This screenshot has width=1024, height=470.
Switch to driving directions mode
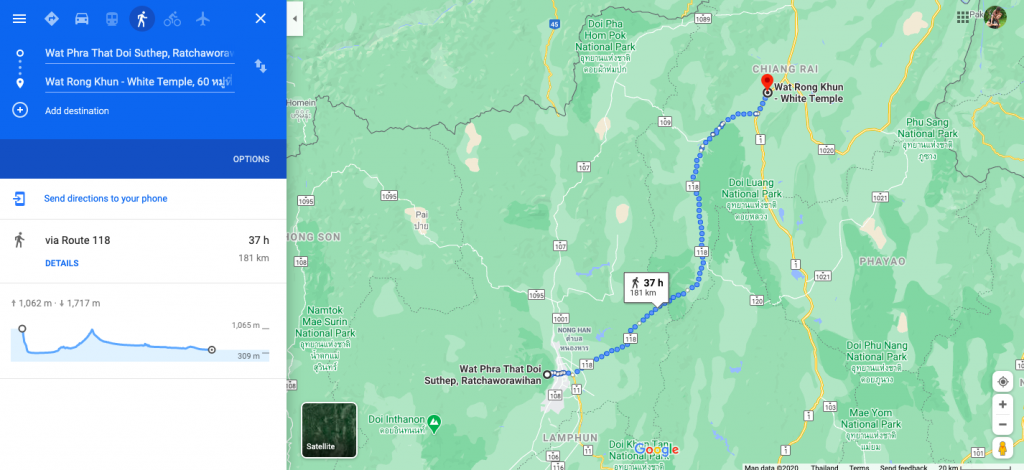[82, 19]
